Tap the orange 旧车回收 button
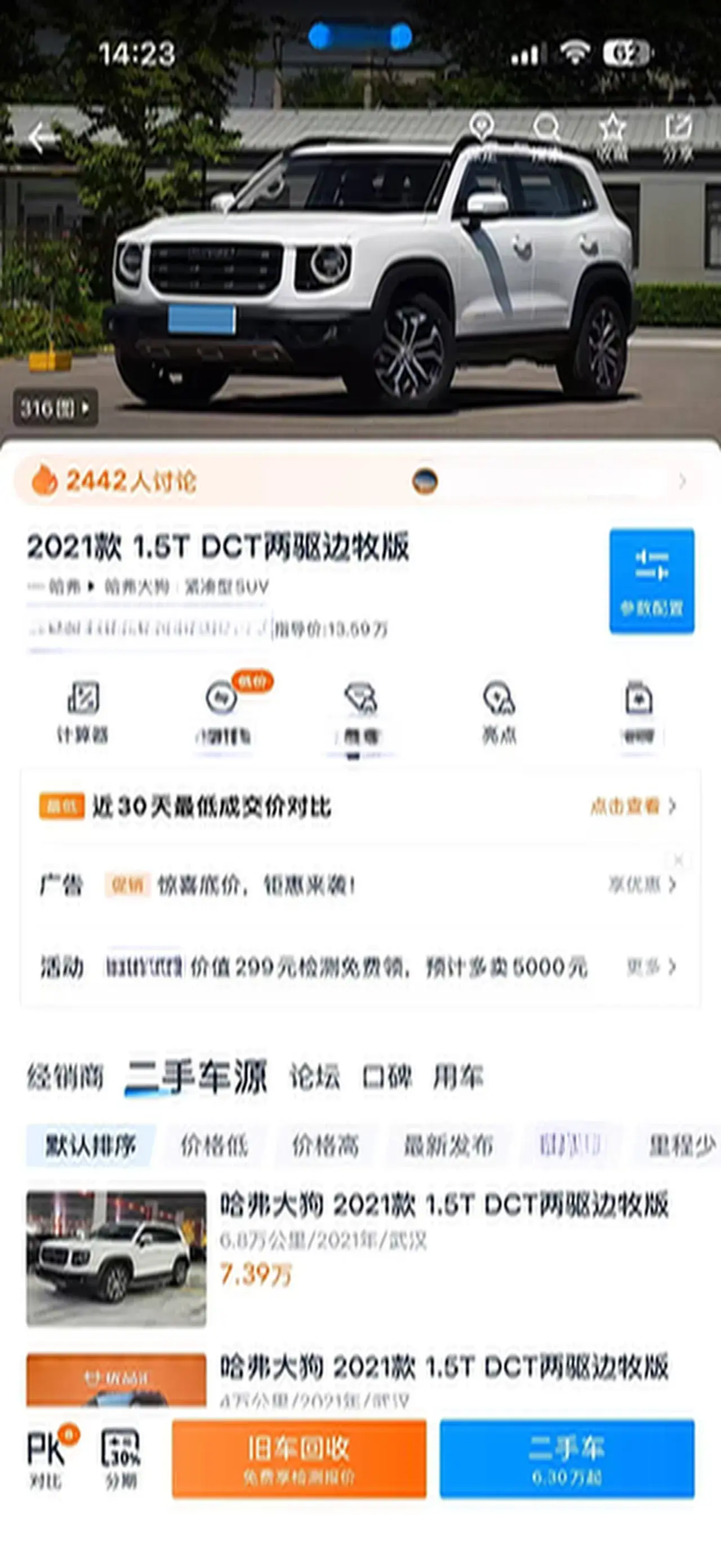 click(299, 1459)
